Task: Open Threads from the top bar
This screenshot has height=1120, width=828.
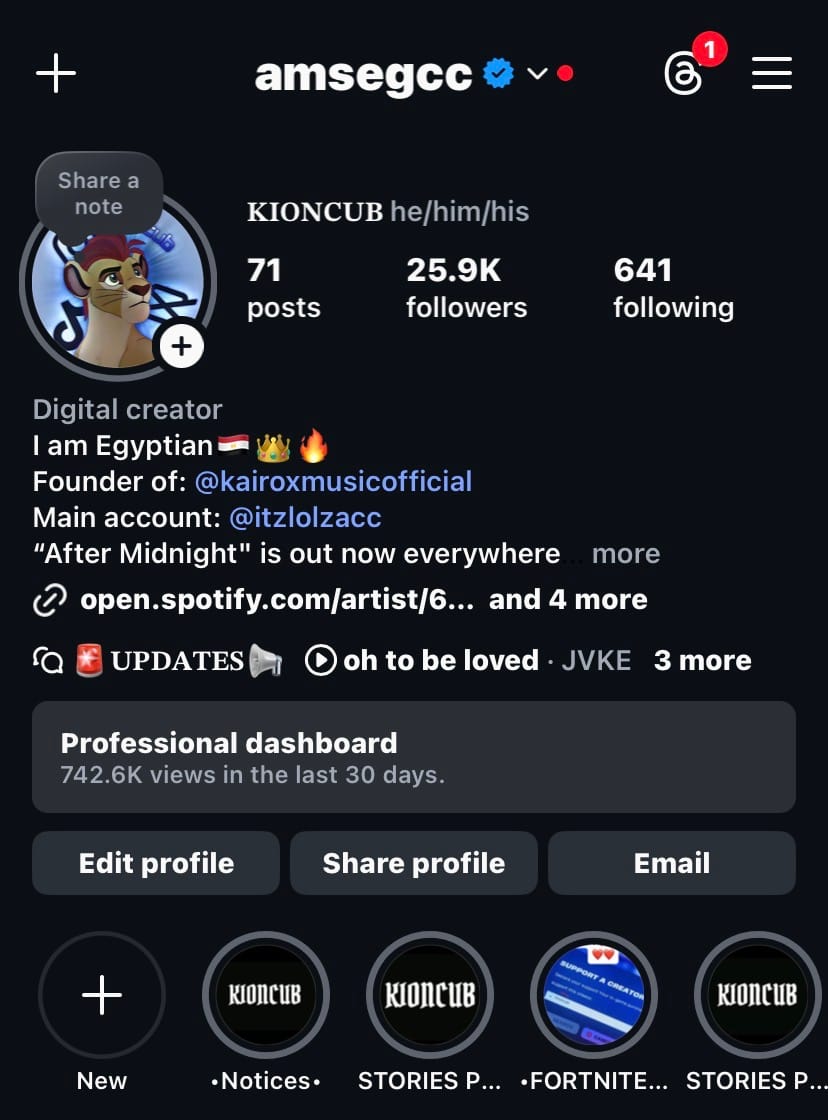Action: coord(683,74)
